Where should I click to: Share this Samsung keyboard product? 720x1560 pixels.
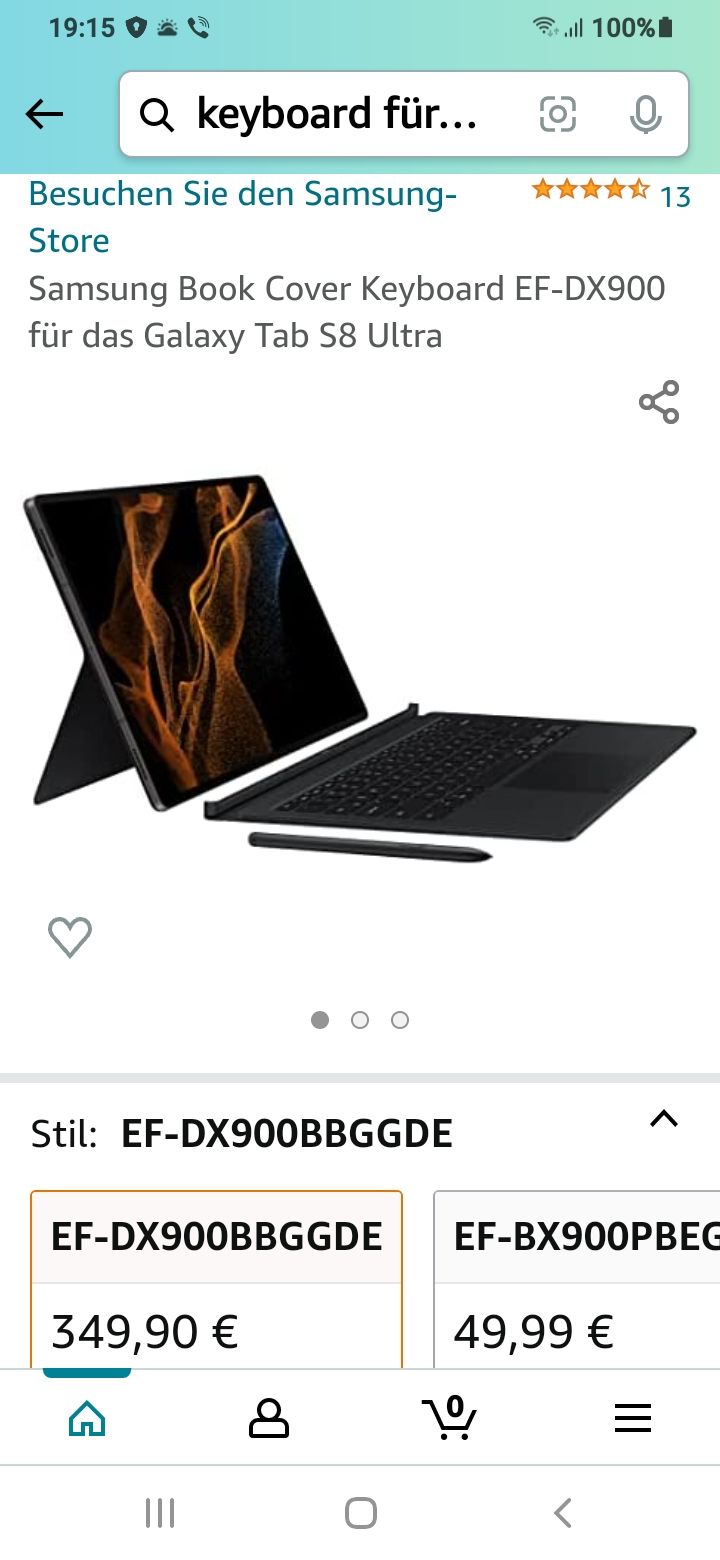[x=659, y=402]
